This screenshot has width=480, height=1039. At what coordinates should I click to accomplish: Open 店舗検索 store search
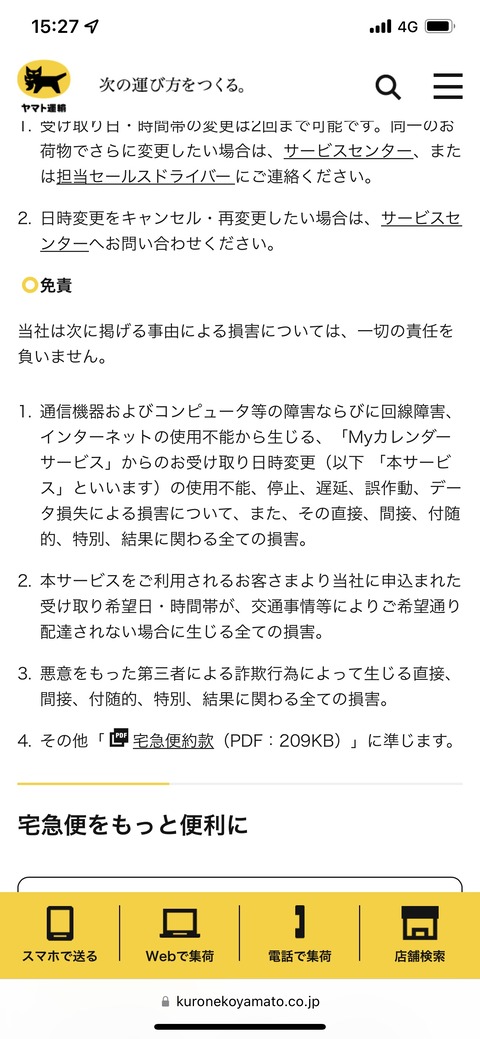420,934
